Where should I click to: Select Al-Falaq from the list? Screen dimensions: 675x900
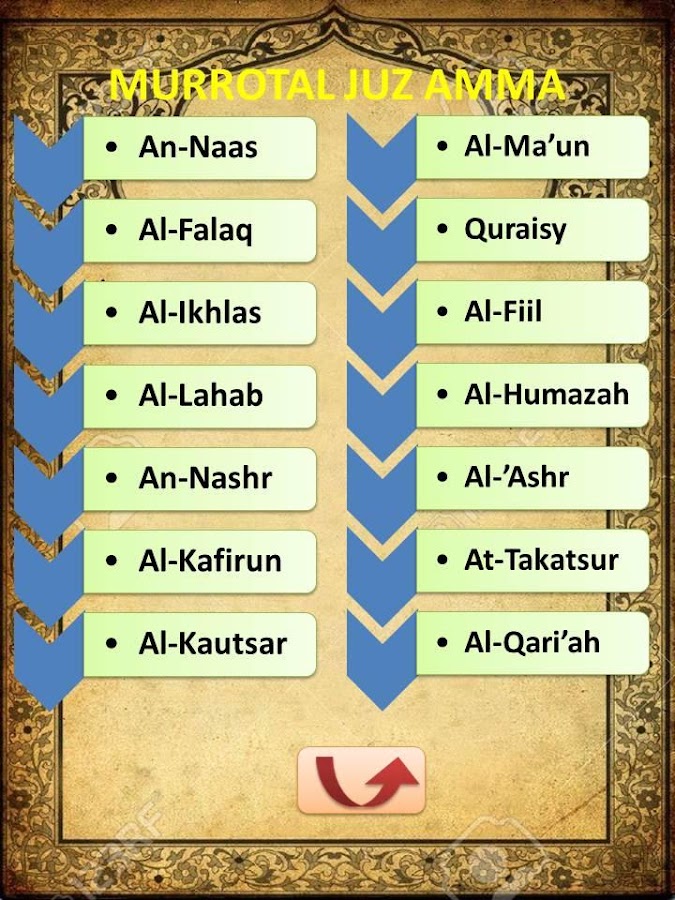pos(199,231)
